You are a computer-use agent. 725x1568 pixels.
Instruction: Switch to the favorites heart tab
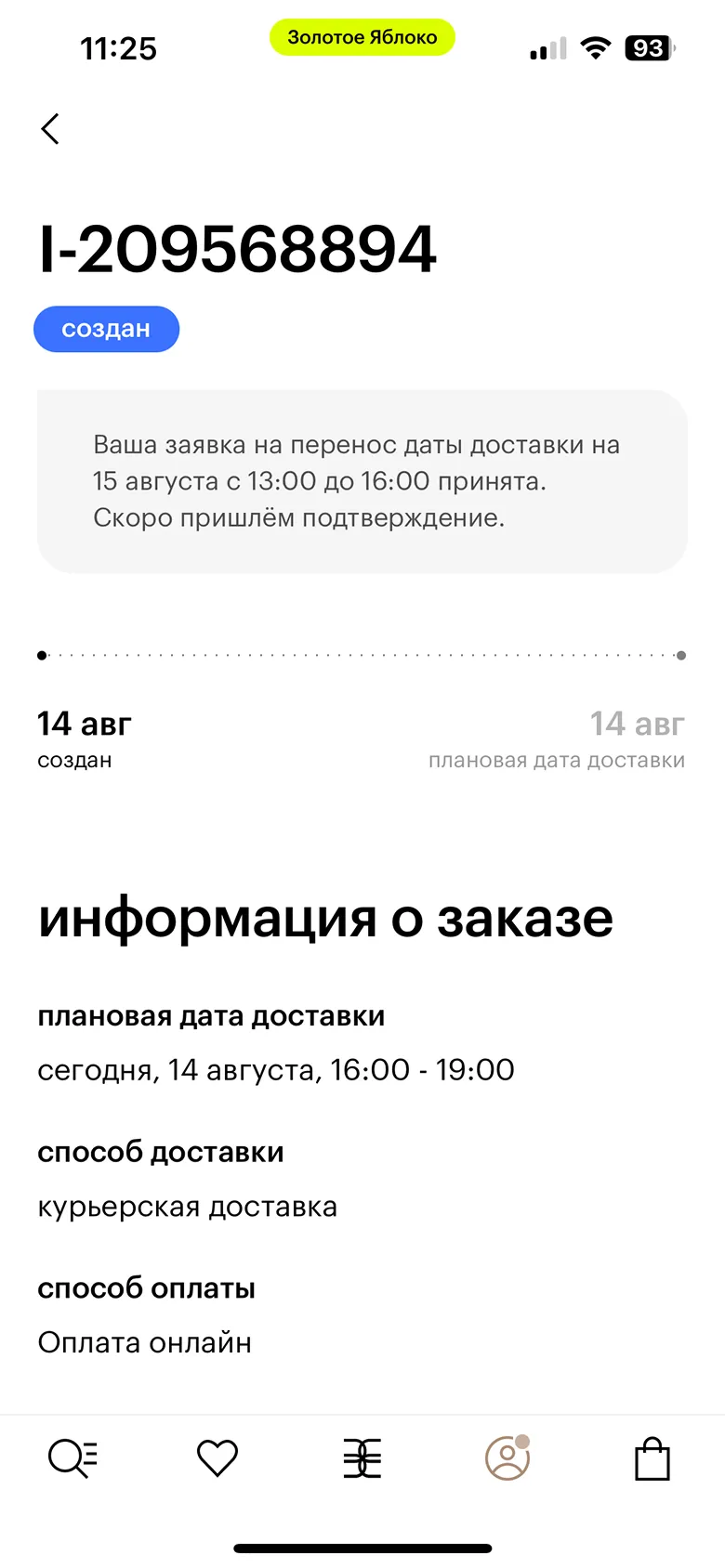tap(217, 1458)
